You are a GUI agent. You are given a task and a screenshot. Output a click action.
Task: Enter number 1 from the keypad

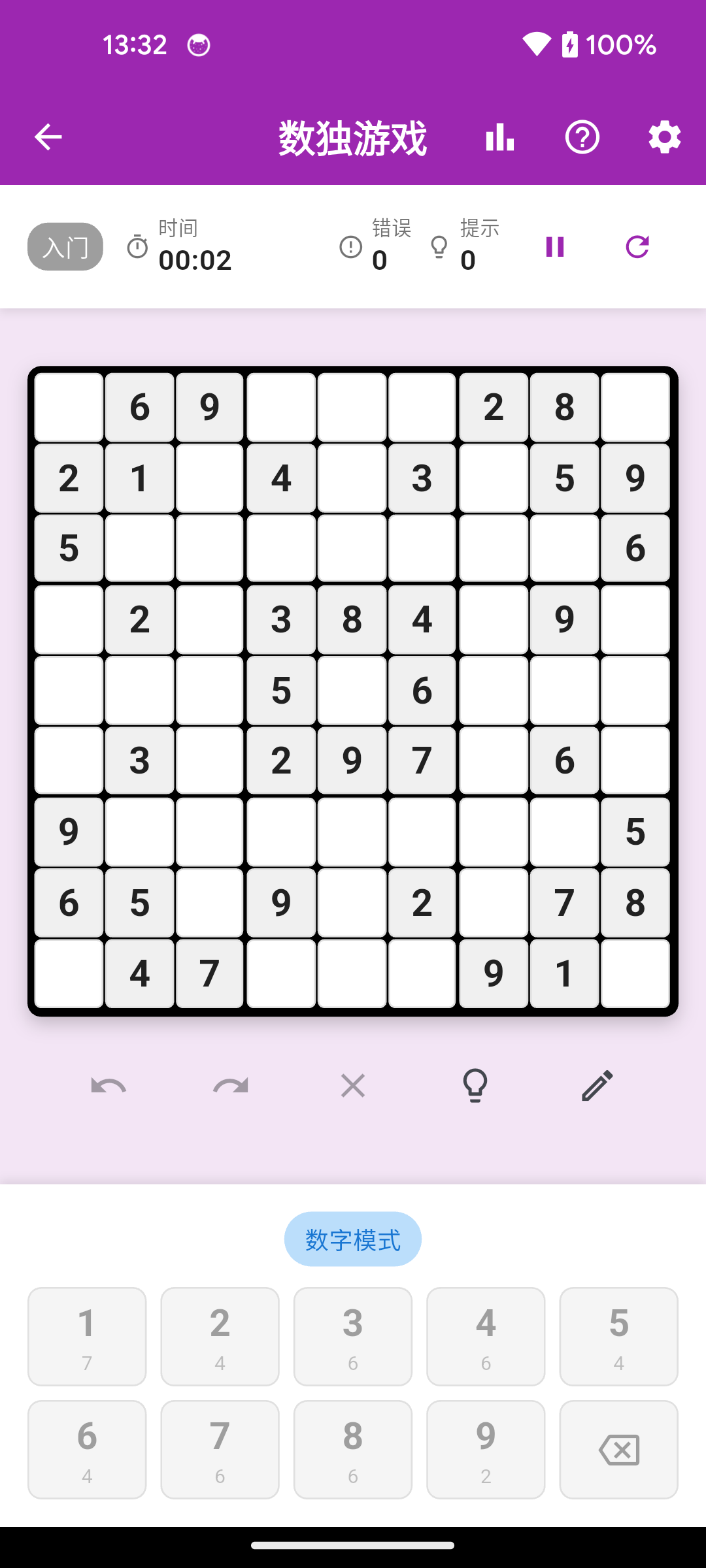tap(87, 1336)
